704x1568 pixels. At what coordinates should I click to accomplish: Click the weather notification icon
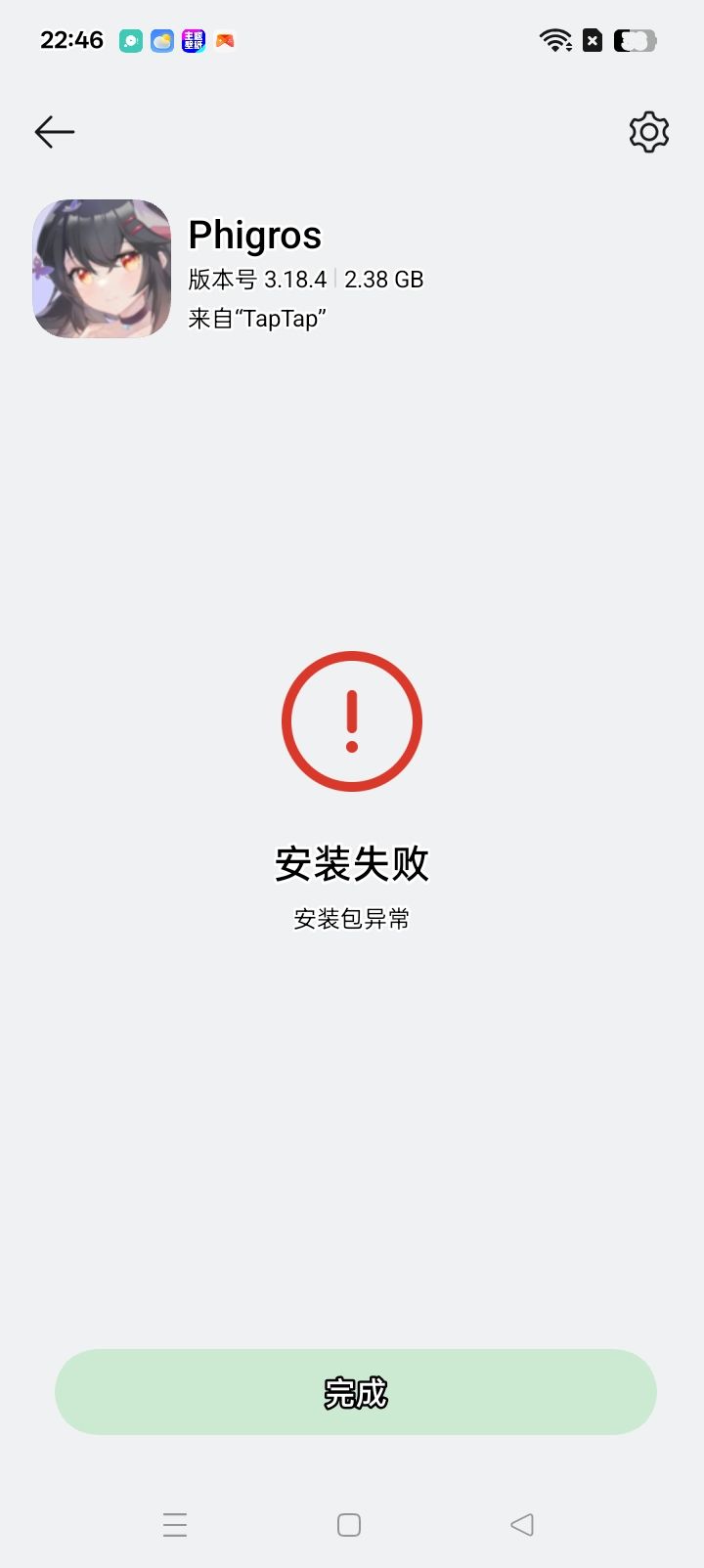(x=161, y=40)
